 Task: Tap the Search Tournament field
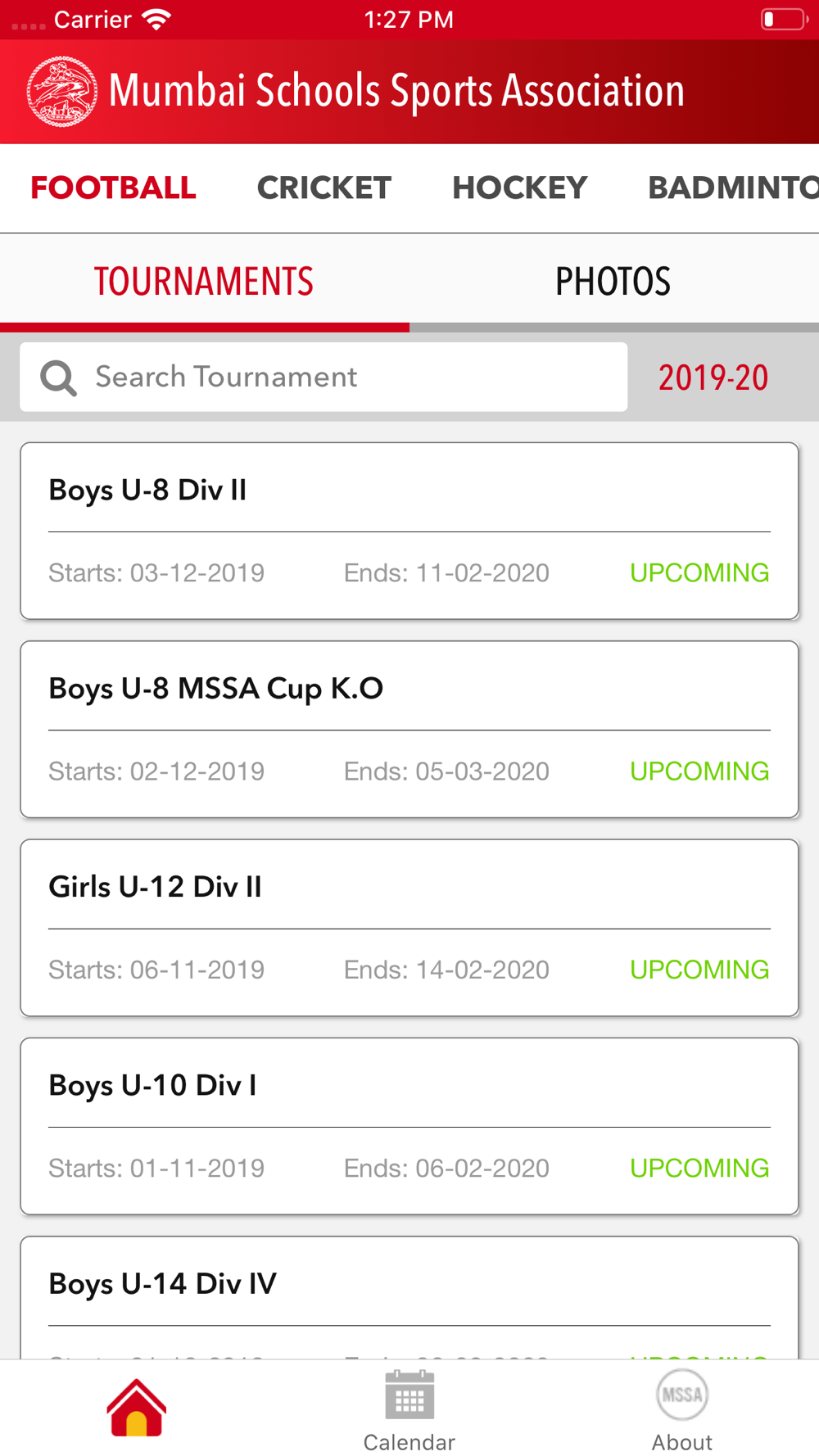coord(324,377)
